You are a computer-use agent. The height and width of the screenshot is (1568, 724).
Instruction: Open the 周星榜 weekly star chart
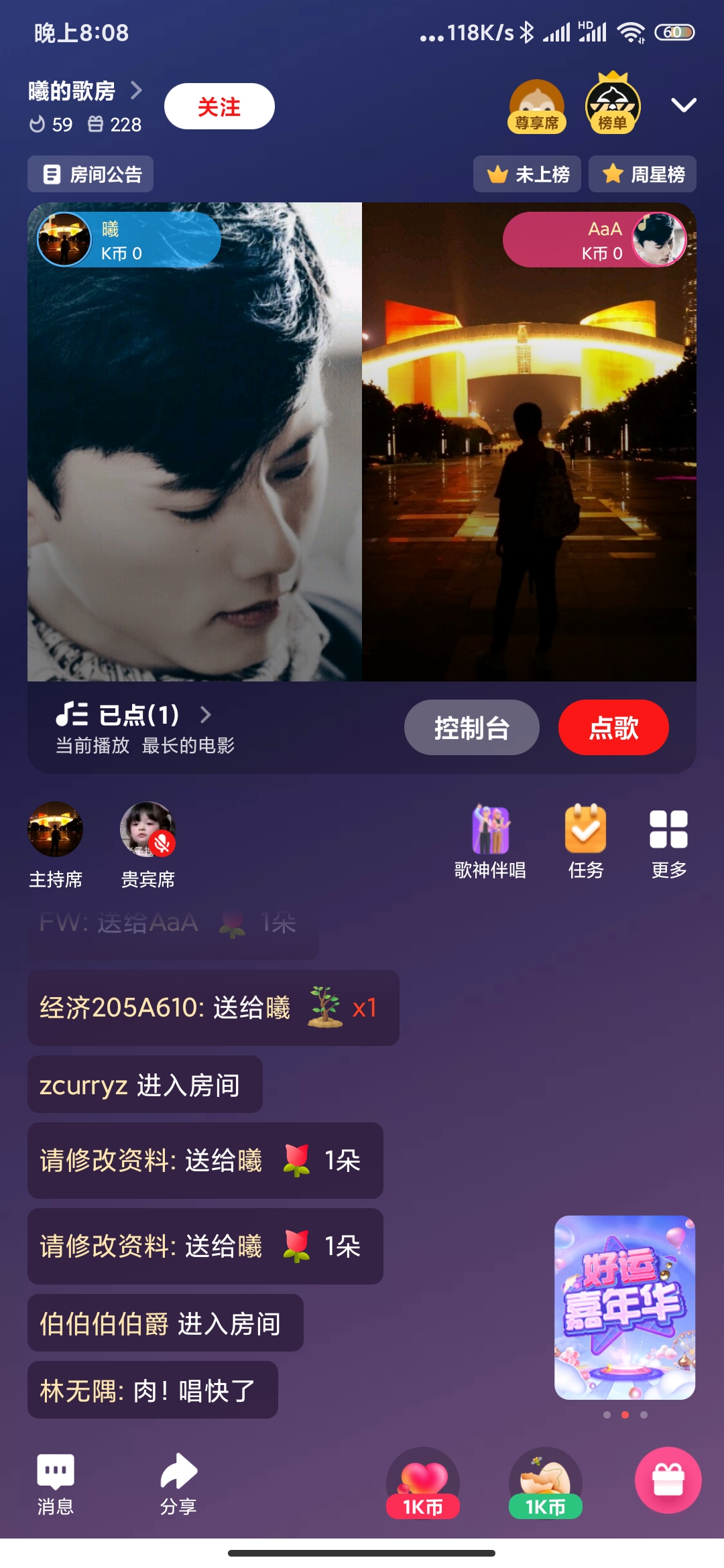point(642,174)
